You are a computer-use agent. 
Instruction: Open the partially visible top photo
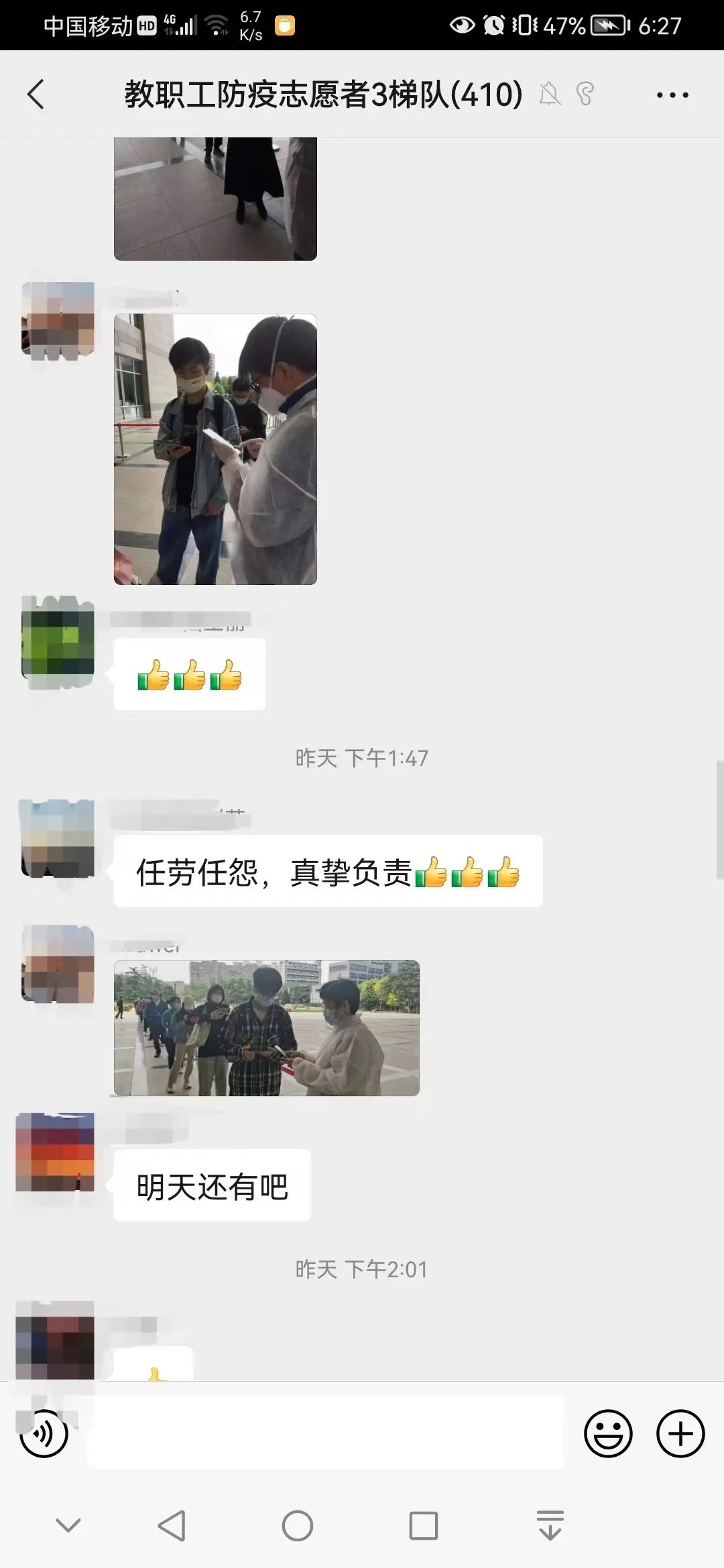(x=215, y=198)
